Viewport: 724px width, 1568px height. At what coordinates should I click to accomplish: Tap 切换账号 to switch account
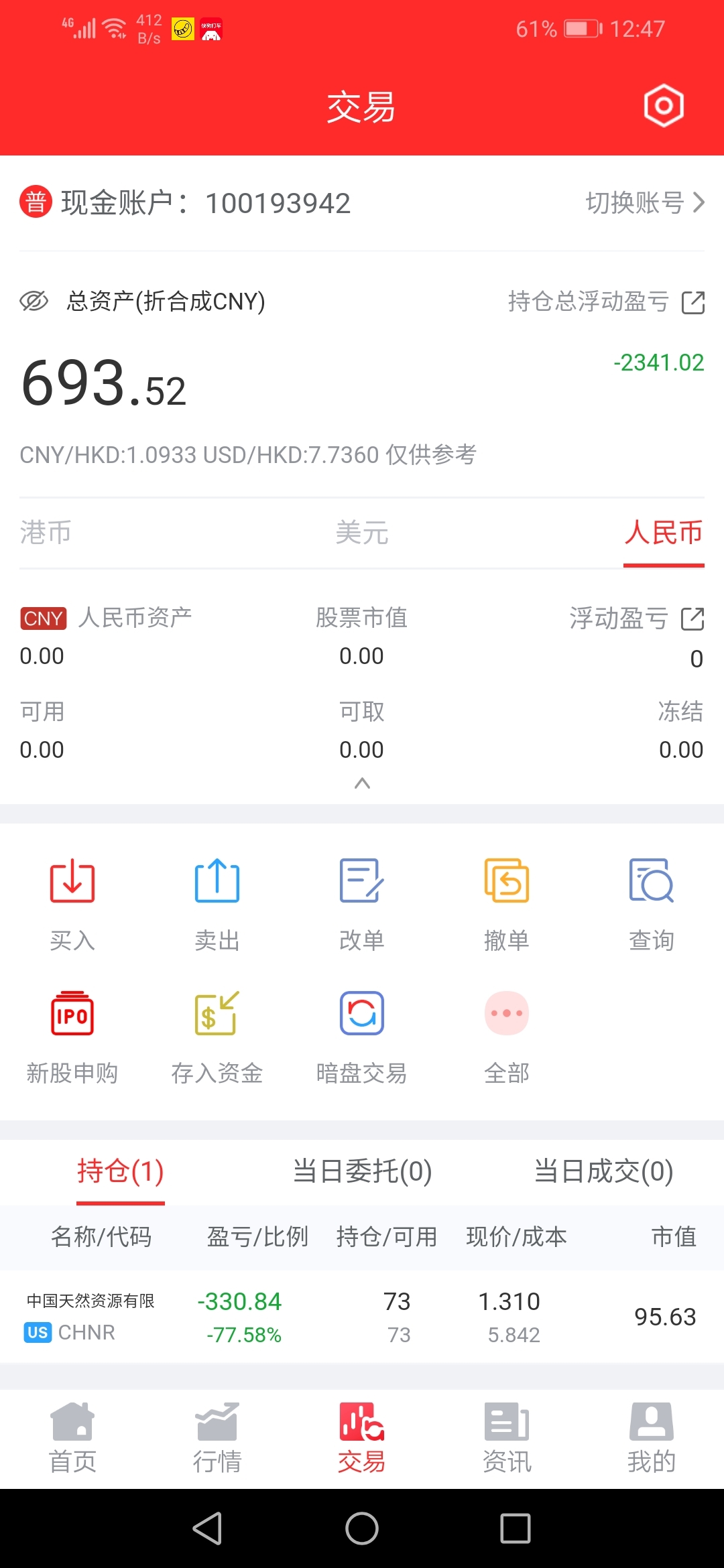click(x=645, y=202)
